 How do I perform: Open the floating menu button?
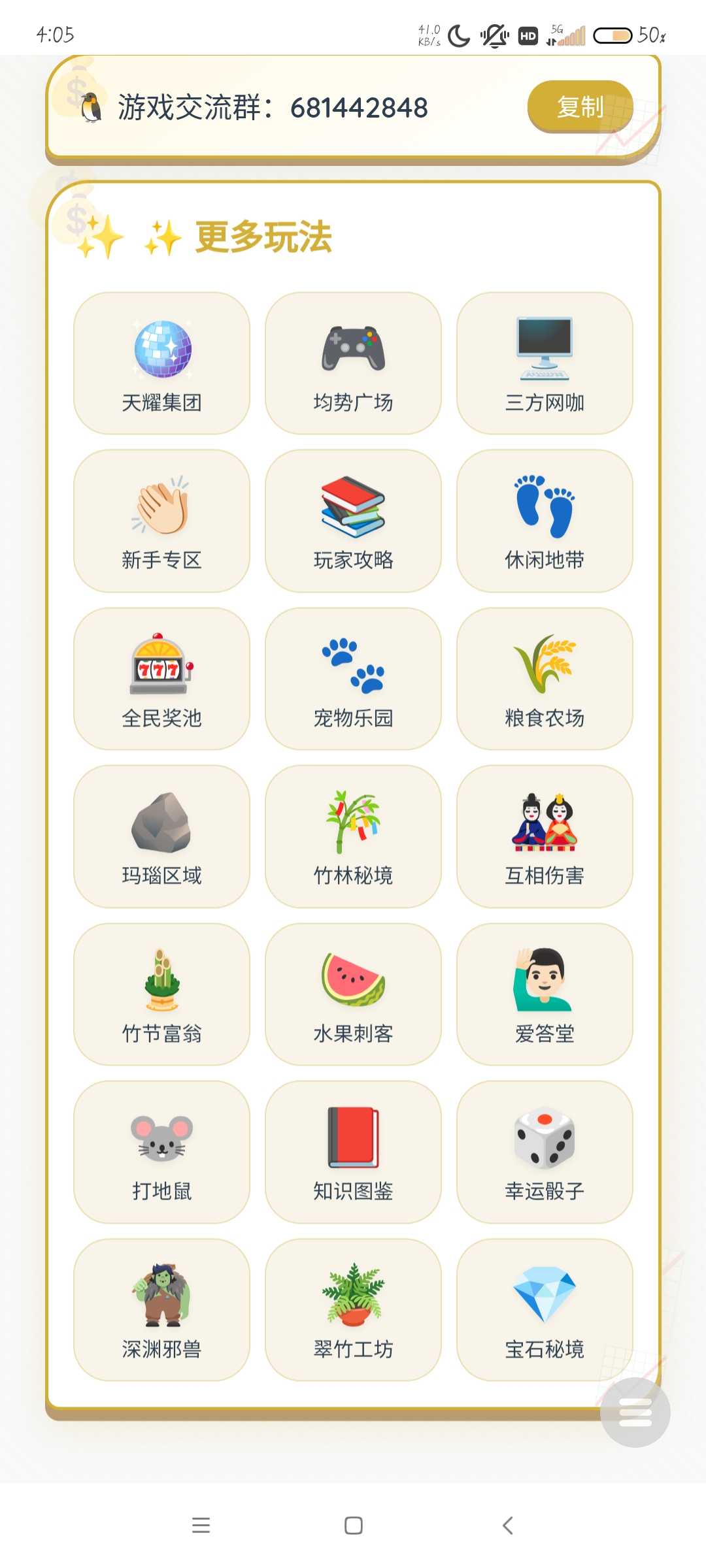(635, 1412)
